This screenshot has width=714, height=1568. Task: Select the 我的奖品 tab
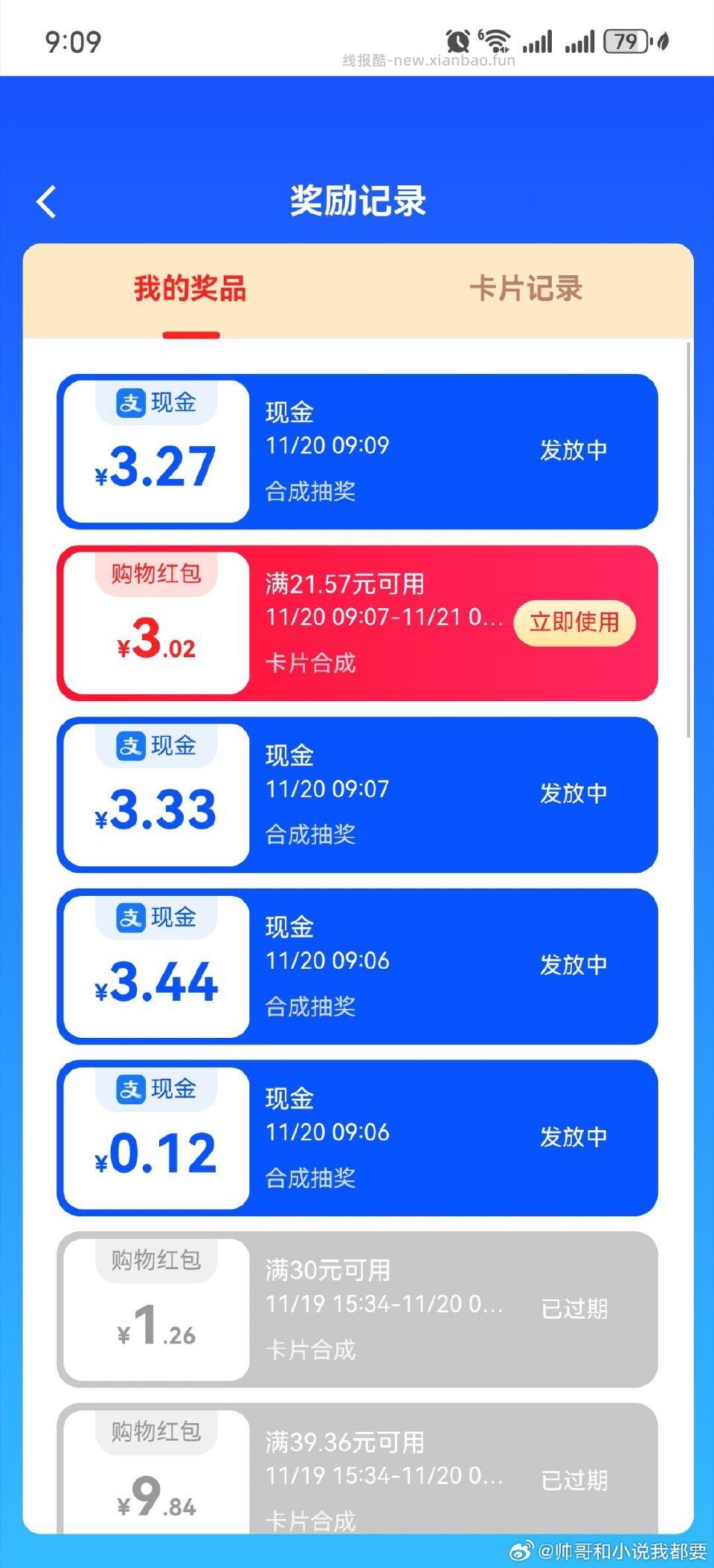(x=190, y=290)
